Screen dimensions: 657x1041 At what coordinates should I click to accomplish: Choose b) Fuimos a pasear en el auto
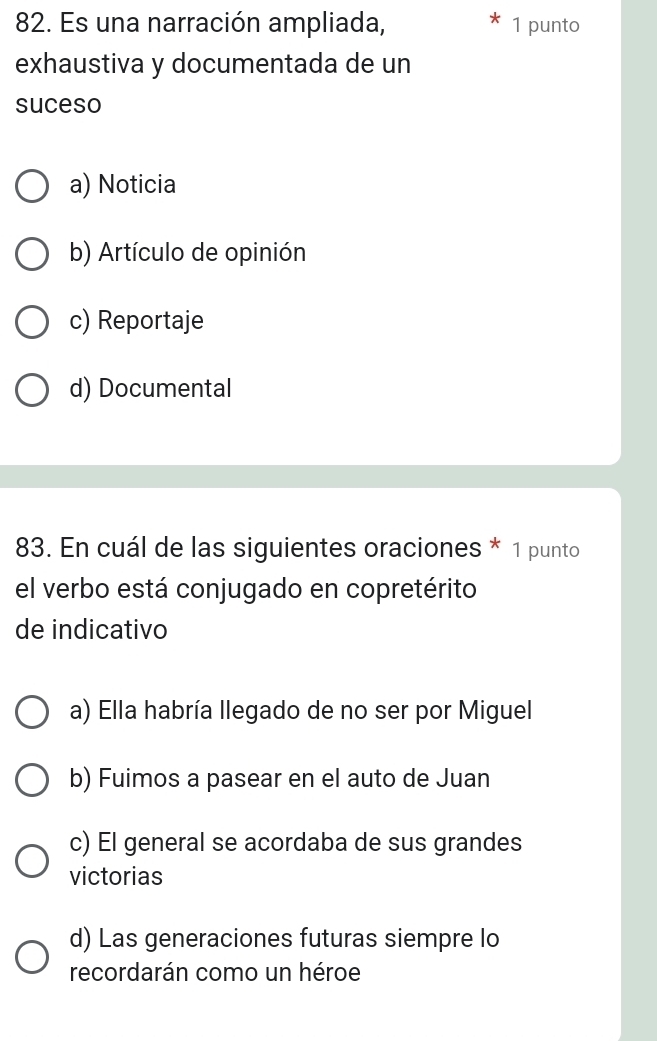pyautogui.click(x=33, y=780)
